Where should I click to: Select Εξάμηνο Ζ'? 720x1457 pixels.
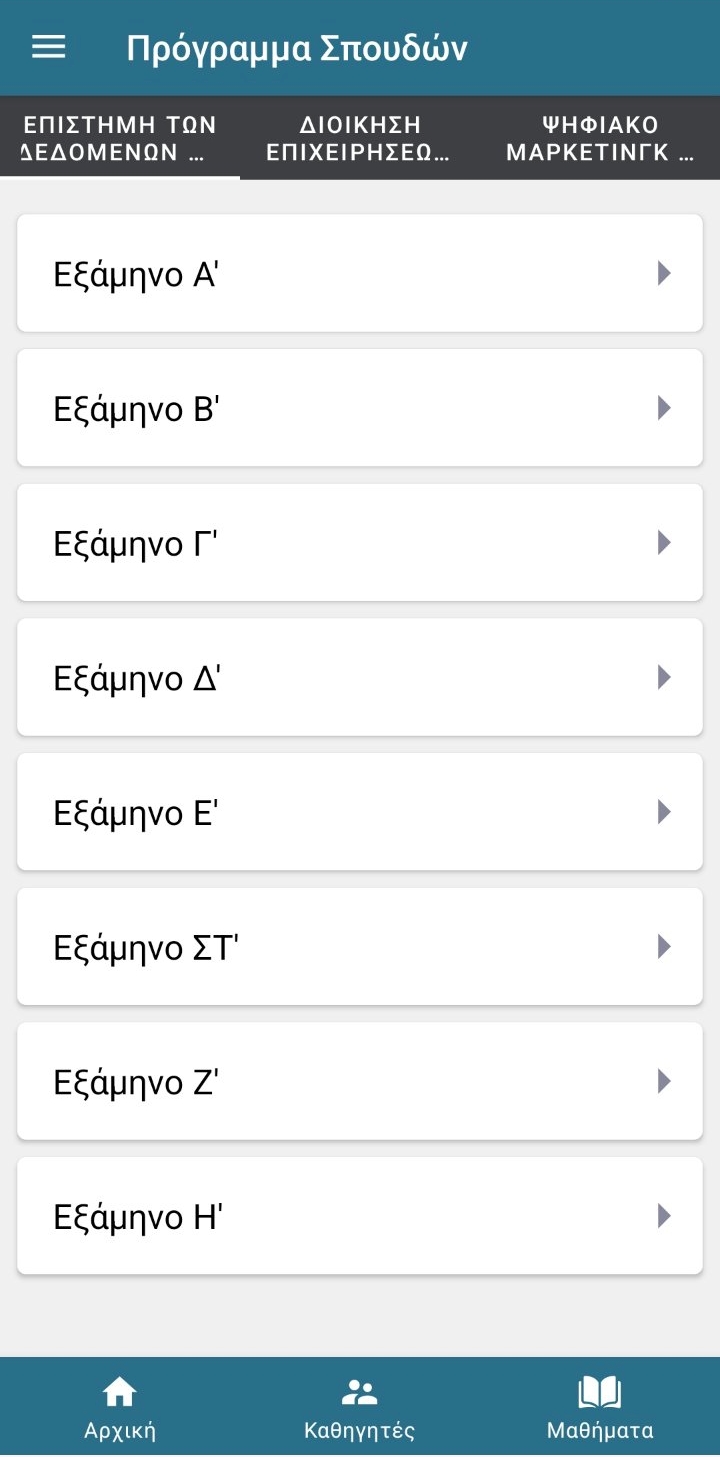tap(360, 1081)
